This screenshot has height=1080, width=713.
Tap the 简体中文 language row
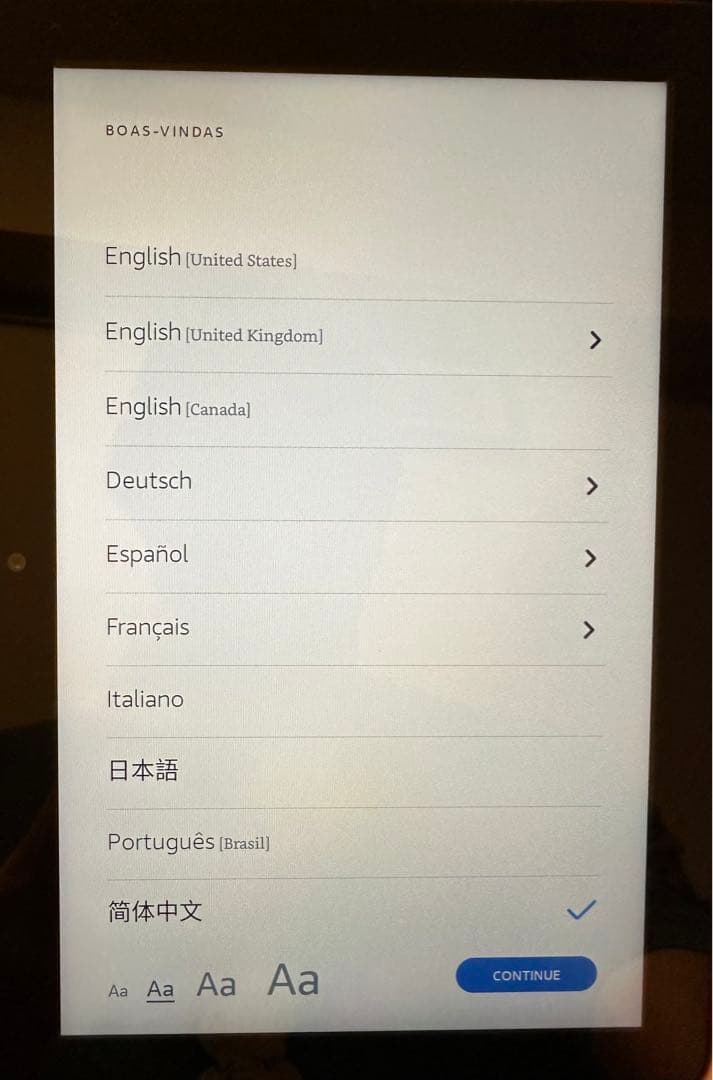pos(155,911)
